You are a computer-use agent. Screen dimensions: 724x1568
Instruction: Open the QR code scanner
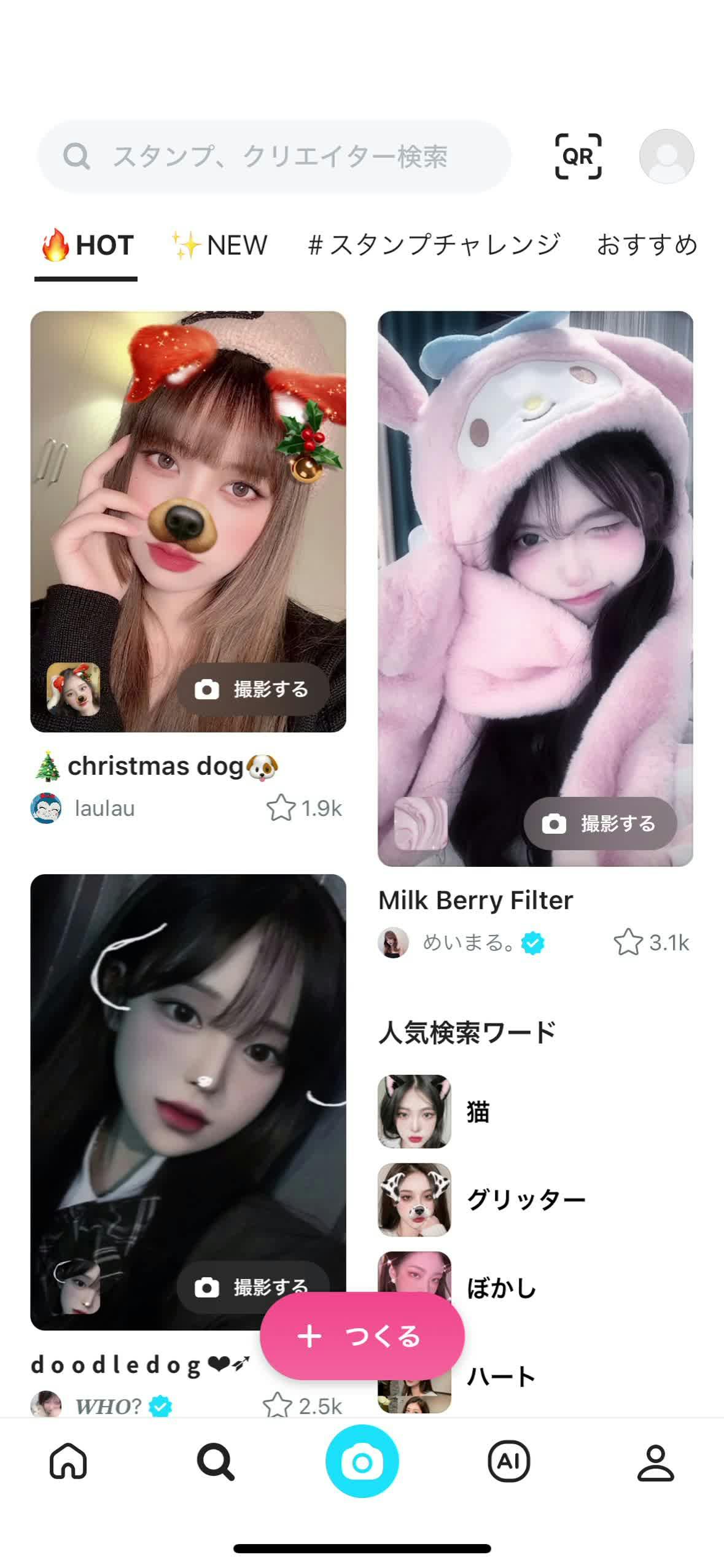(x=577, y=157)
